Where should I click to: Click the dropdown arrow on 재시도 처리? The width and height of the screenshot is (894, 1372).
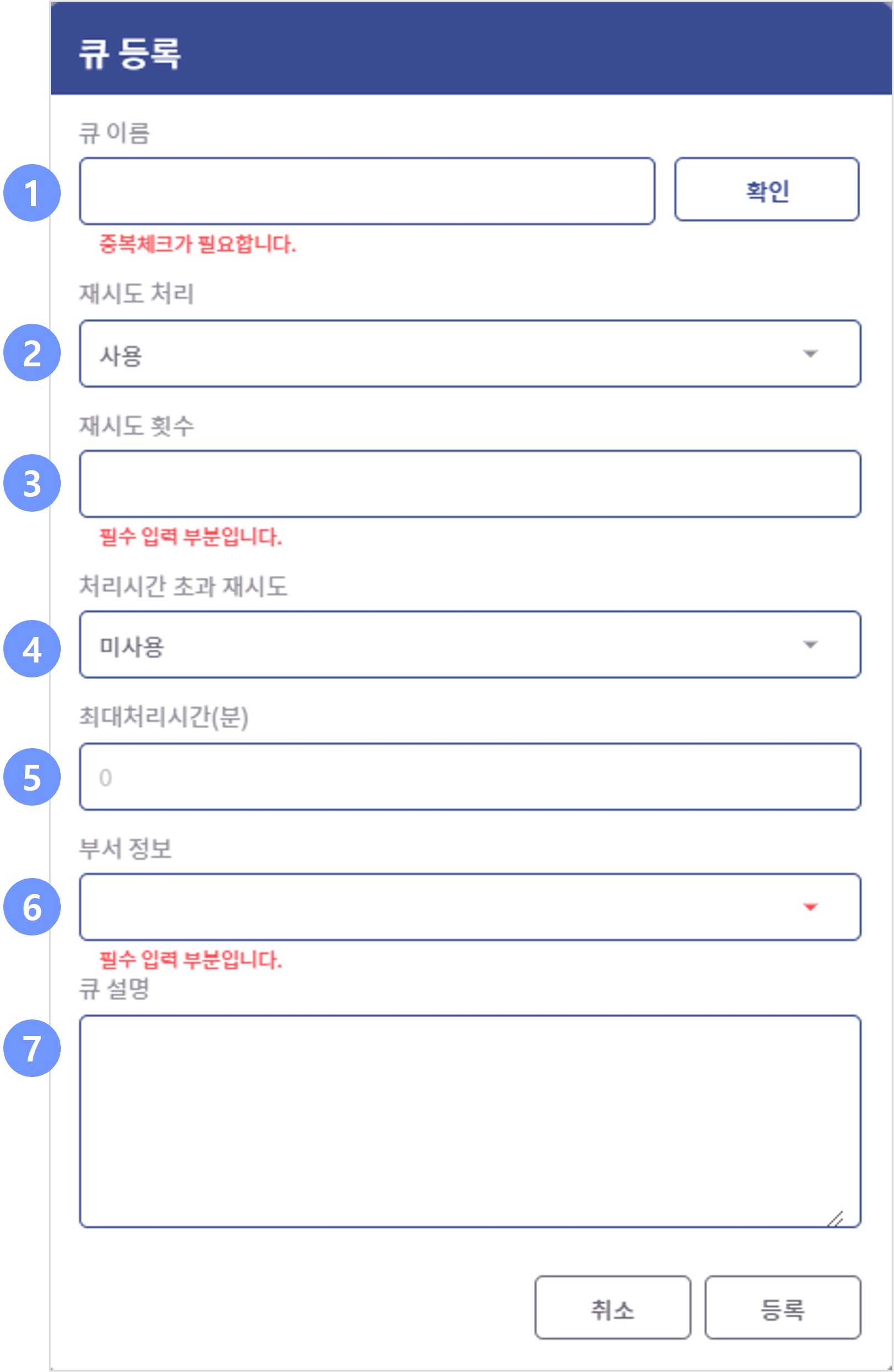coord(811,354)
